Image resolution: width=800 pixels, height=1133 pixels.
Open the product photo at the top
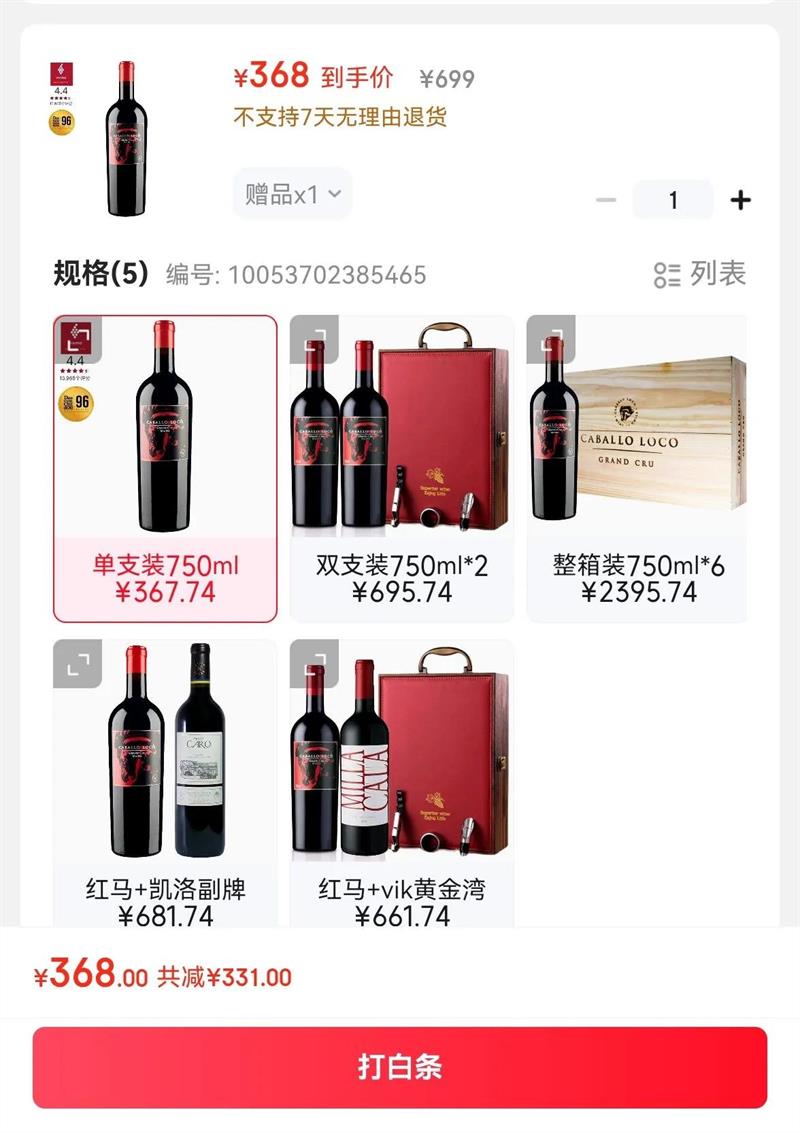[x=126, y=138]
